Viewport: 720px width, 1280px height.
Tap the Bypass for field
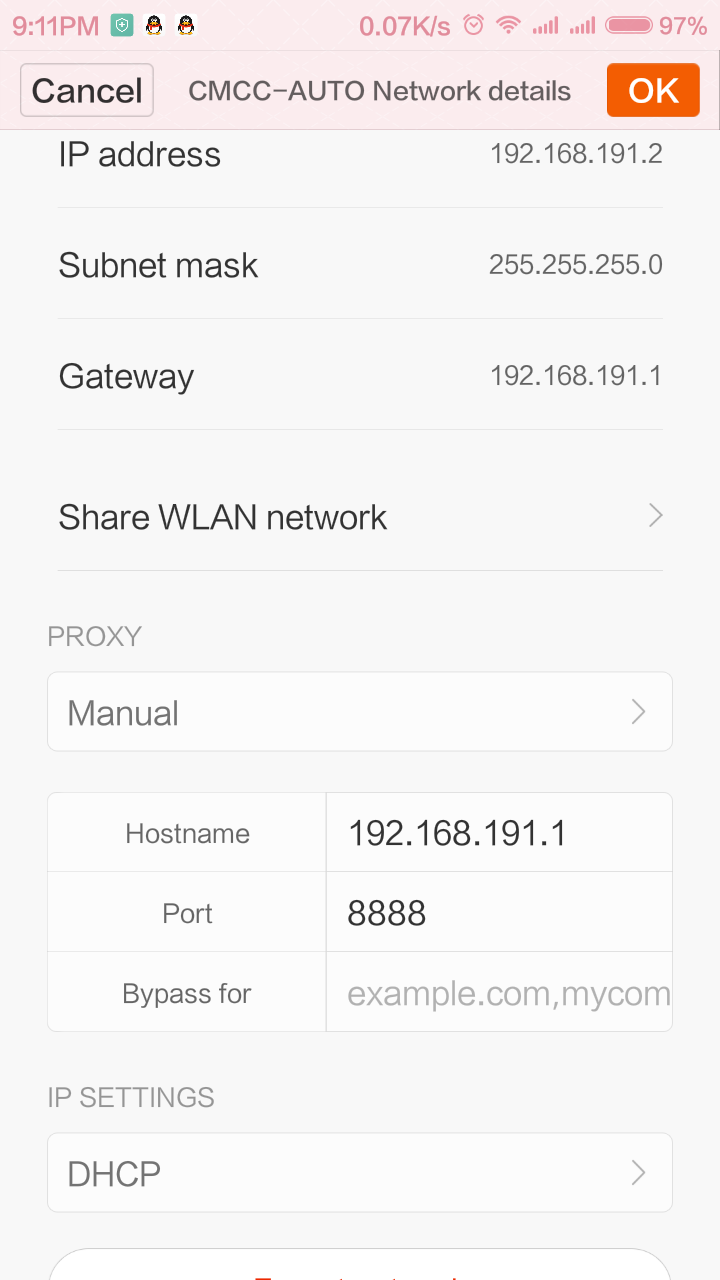coord(498,993)
